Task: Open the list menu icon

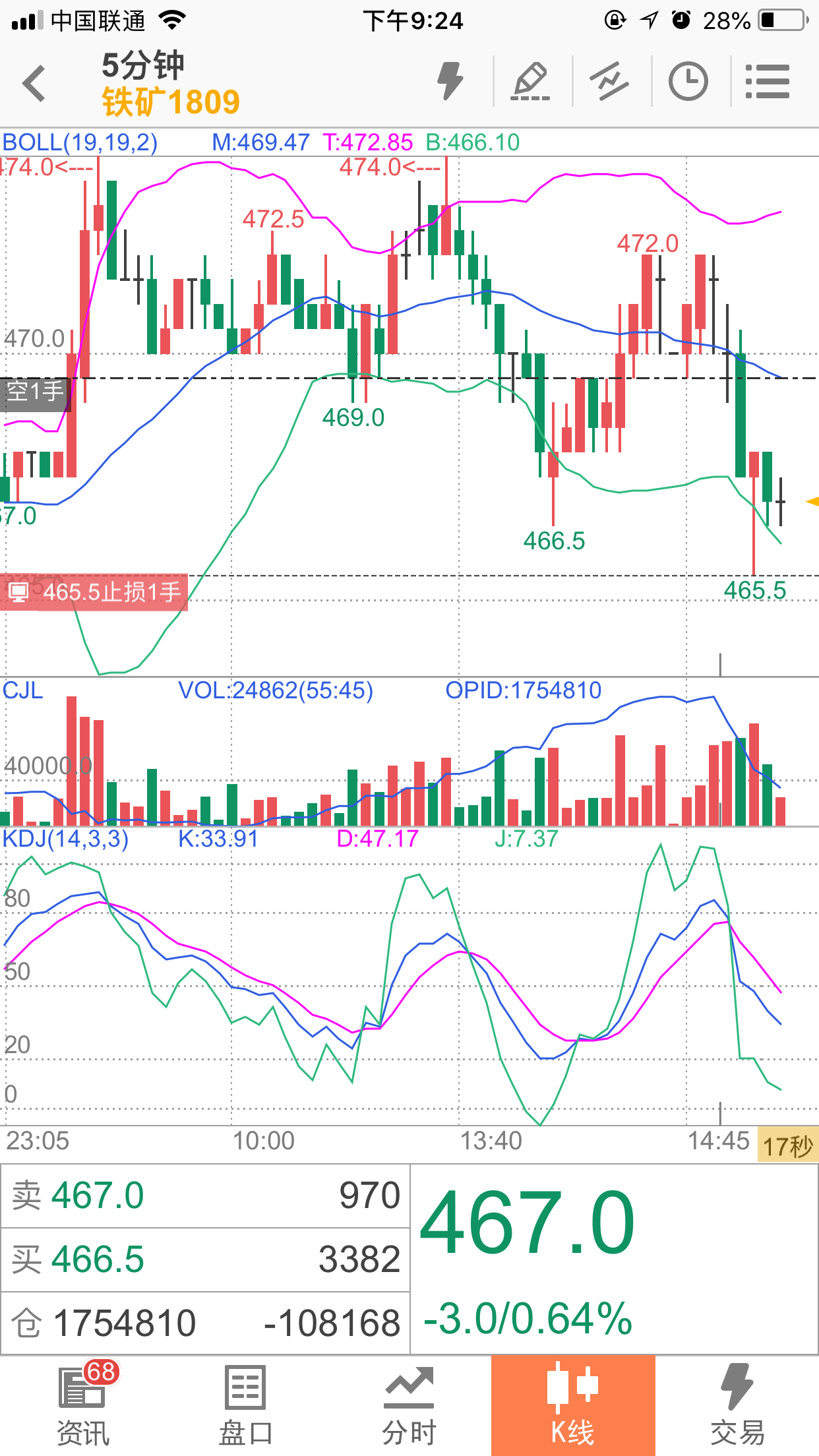Action: pyautogui.click(x=768, y=81)
